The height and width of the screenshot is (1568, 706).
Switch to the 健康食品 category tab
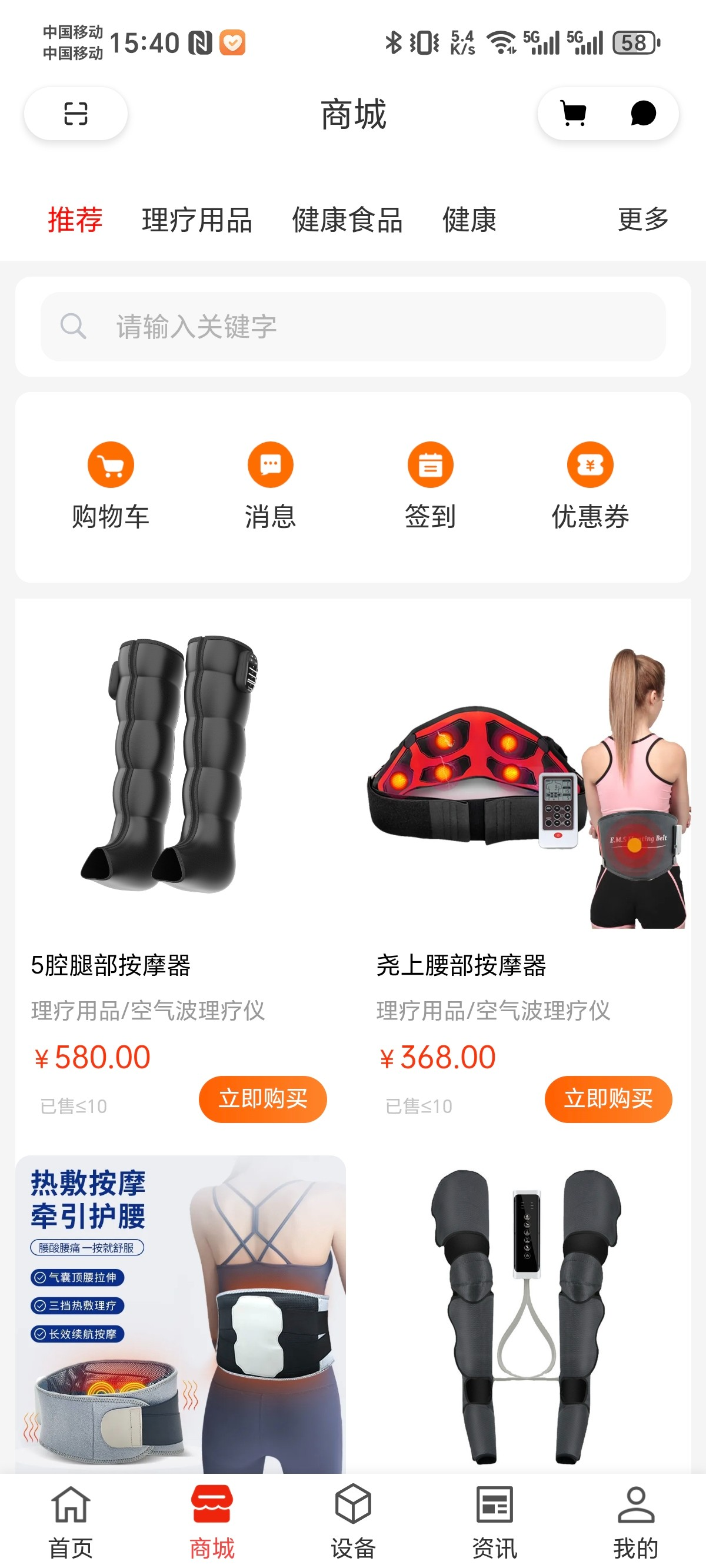(347, 220)
